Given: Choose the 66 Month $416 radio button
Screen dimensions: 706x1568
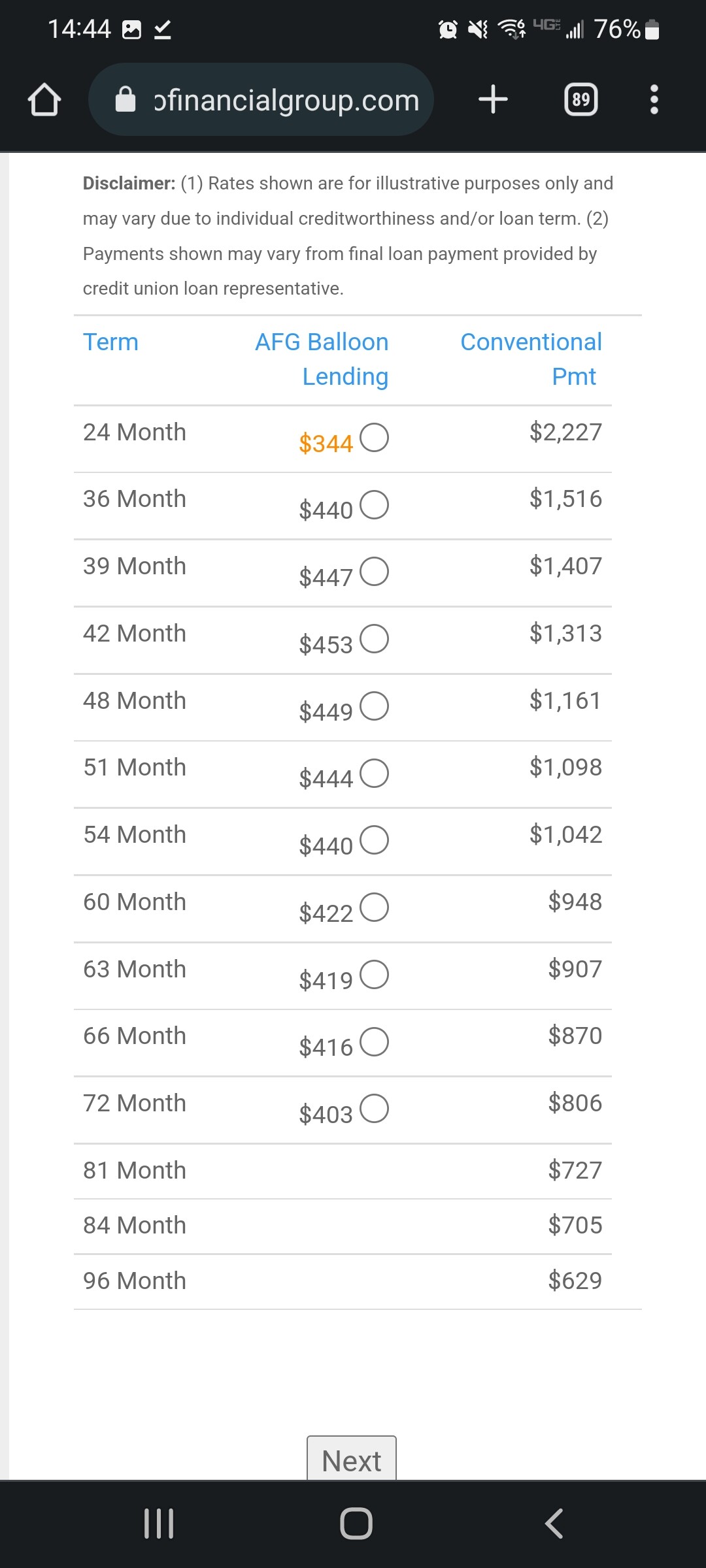Looking at the screenshot, I should point(374,1042).
